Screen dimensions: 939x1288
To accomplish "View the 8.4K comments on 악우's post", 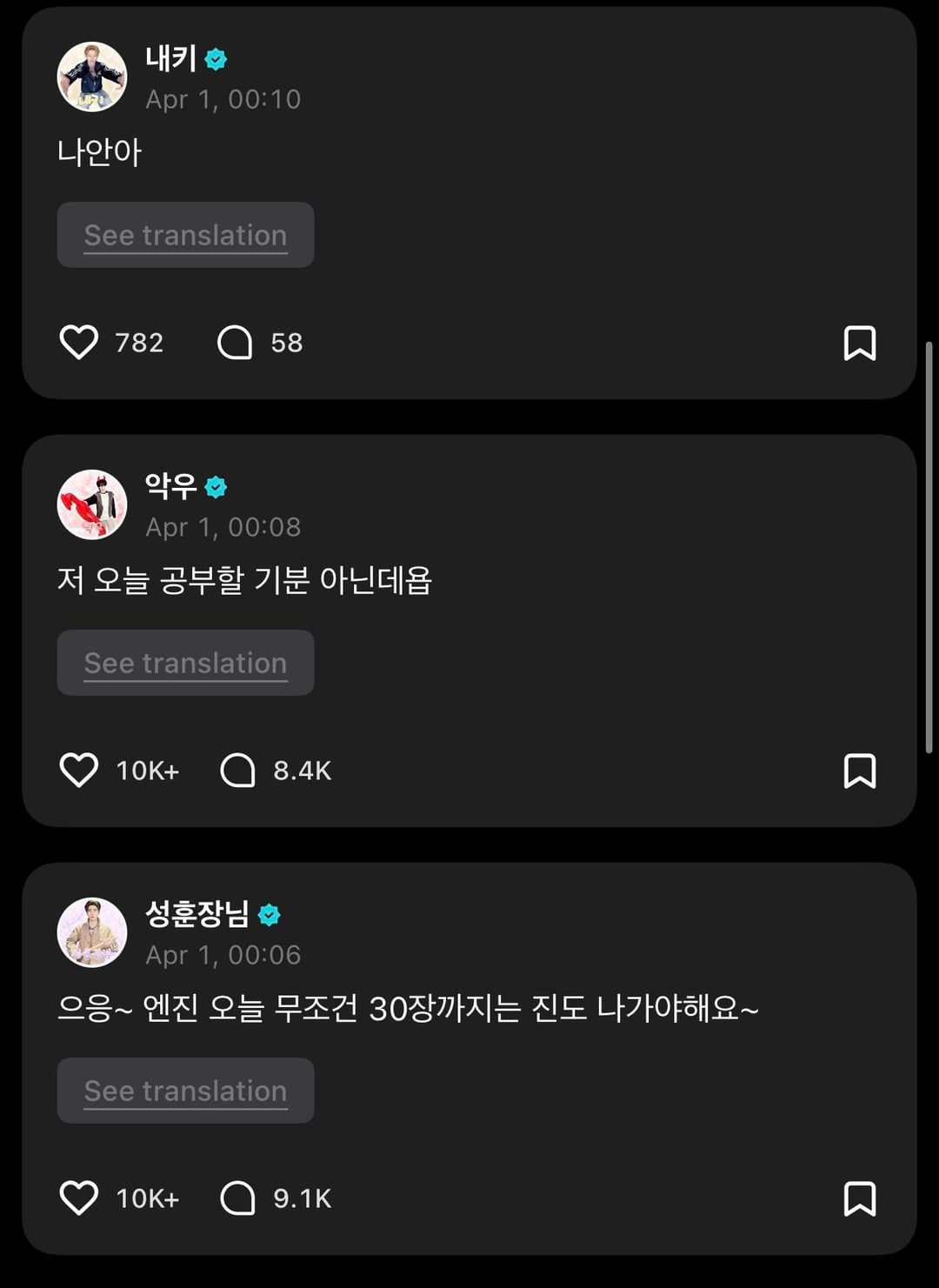I will pos(238,771).
